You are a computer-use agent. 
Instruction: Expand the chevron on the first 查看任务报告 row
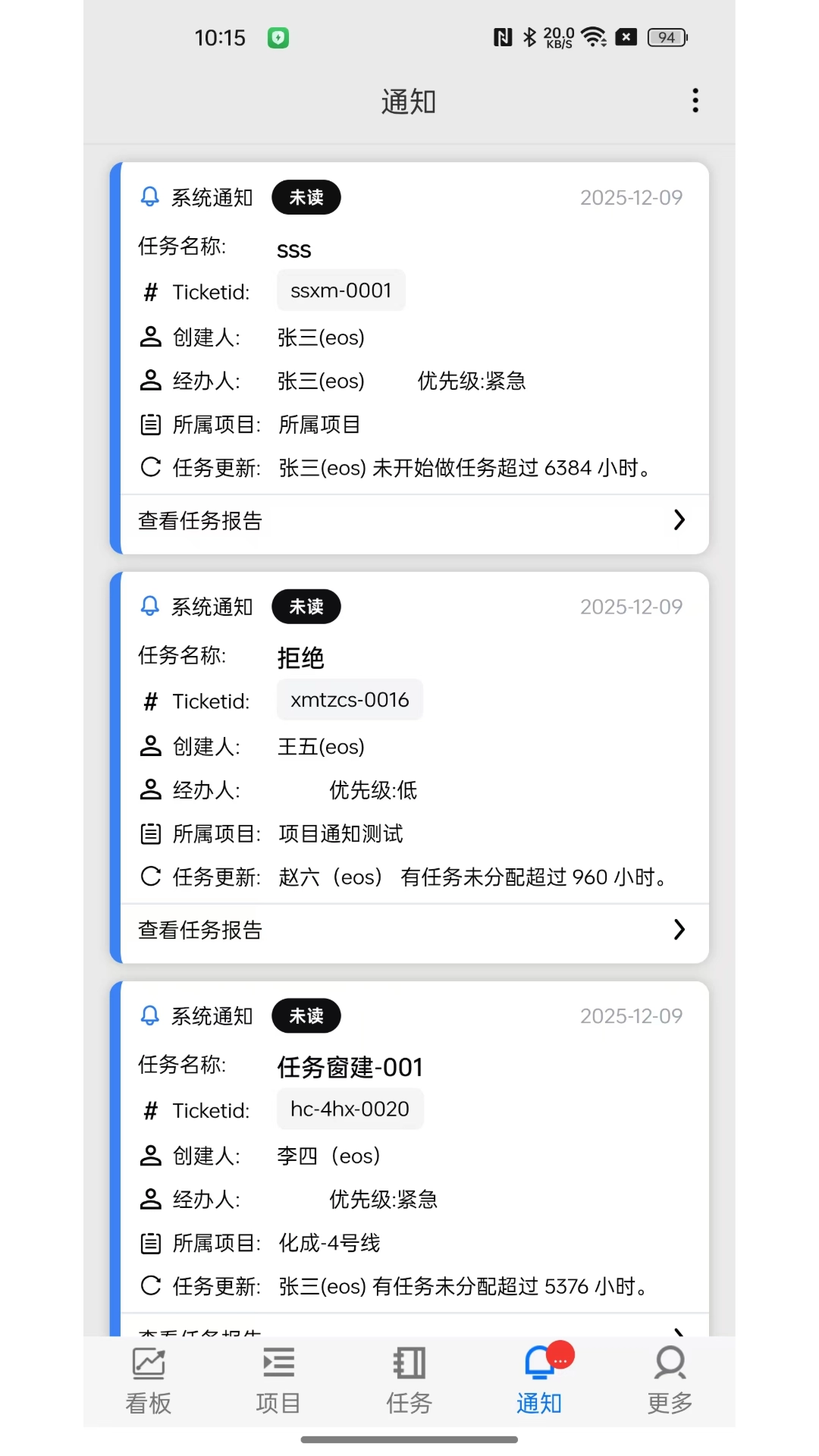679,520
